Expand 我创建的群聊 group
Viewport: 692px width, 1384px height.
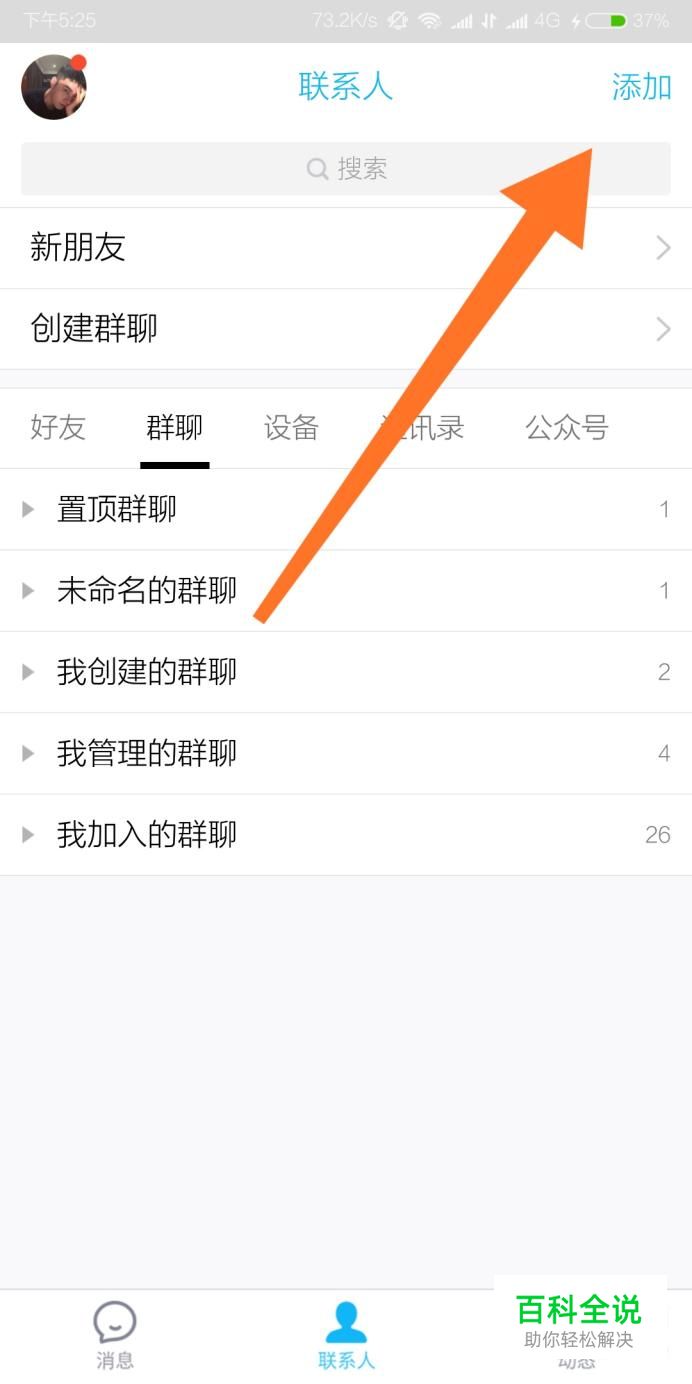coord(346,672)
